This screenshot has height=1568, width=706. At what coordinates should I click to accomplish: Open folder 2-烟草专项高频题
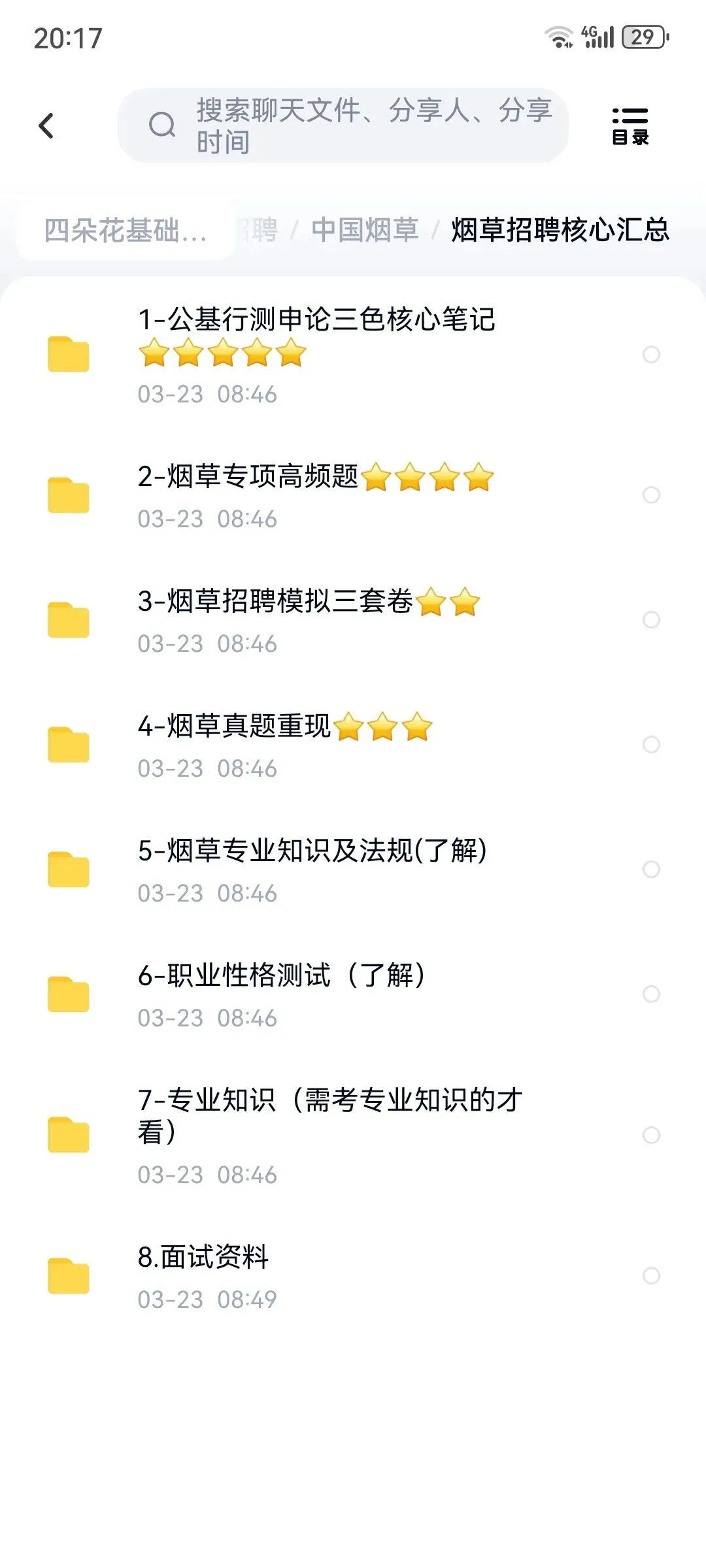coord(353,495)
